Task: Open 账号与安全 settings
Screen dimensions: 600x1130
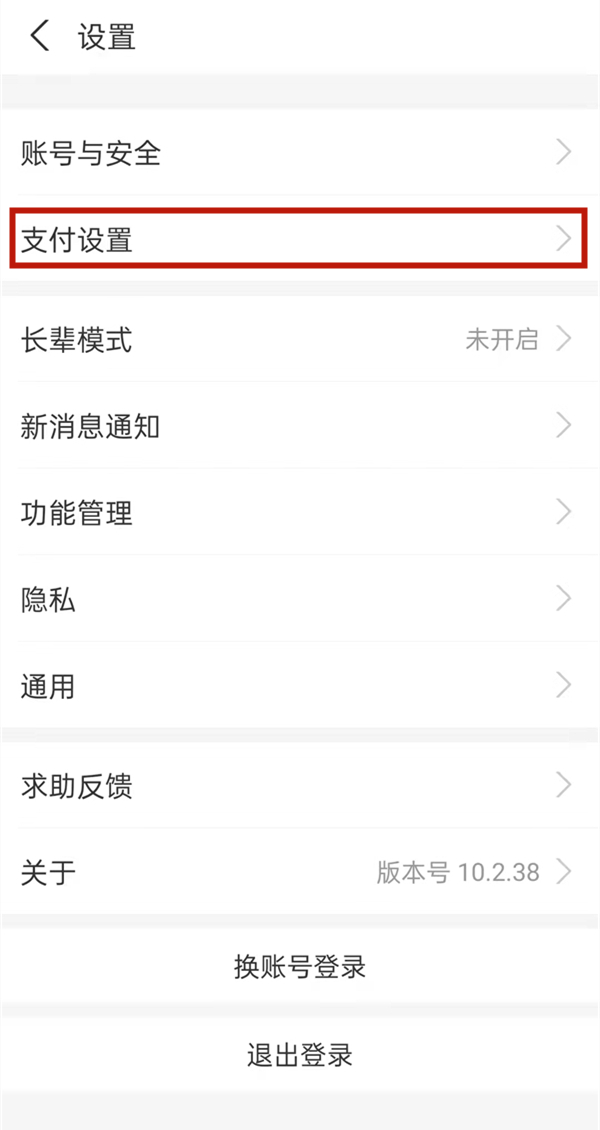Action: 300,153
